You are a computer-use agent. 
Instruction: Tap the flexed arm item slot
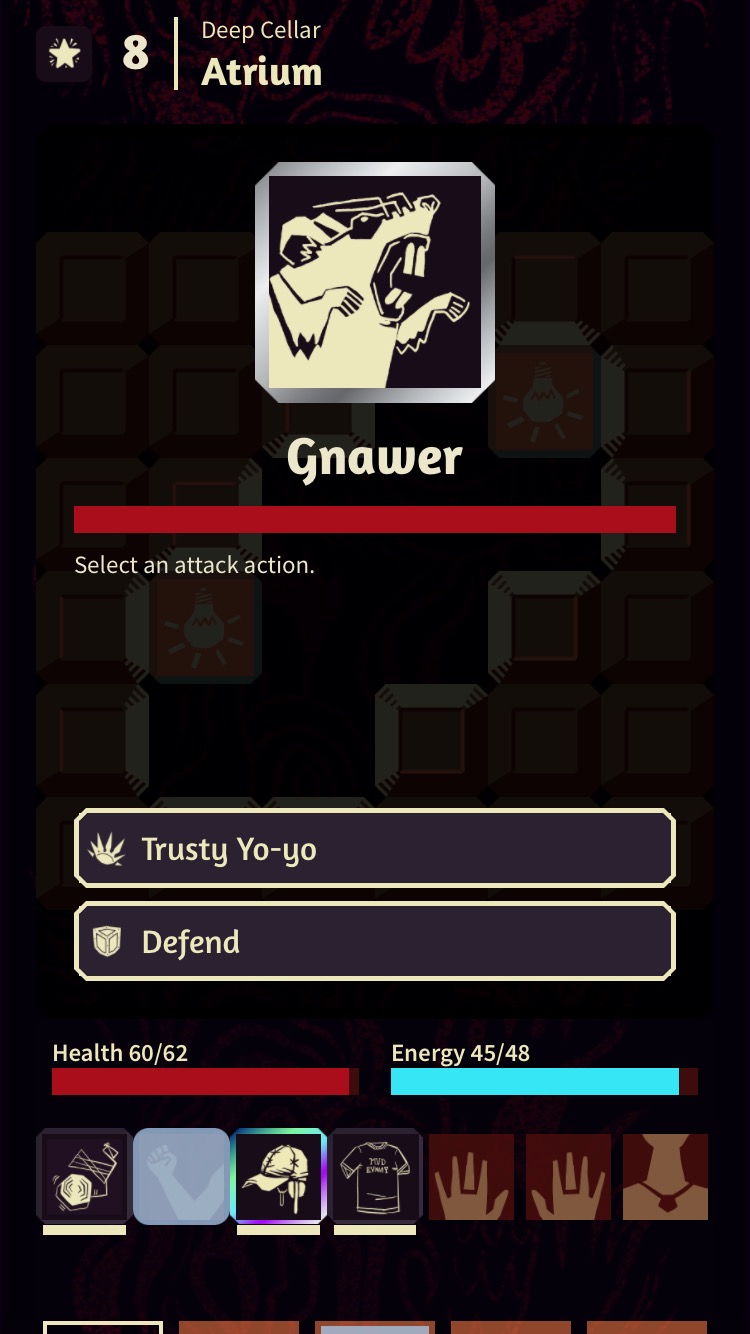181,1175
